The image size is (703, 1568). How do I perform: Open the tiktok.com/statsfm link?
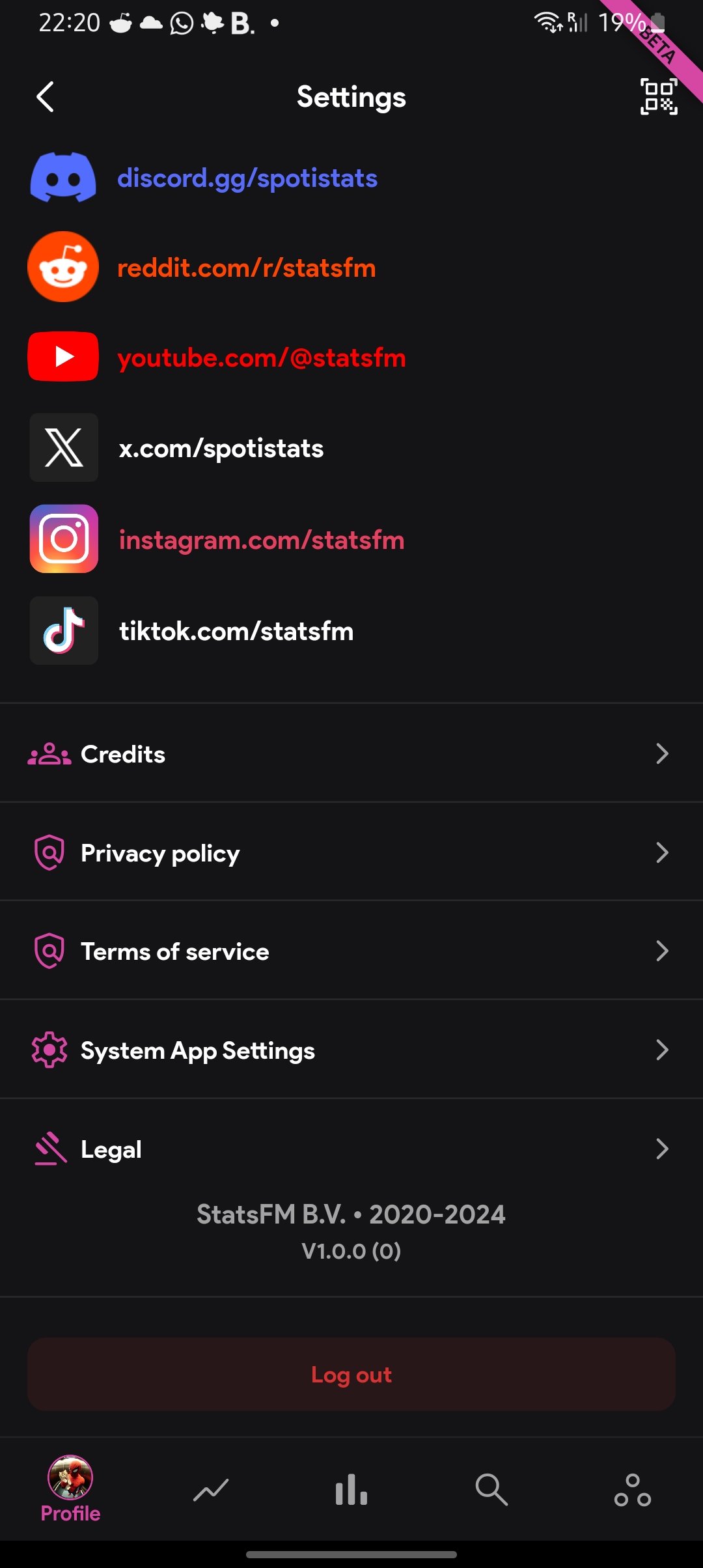236,631
